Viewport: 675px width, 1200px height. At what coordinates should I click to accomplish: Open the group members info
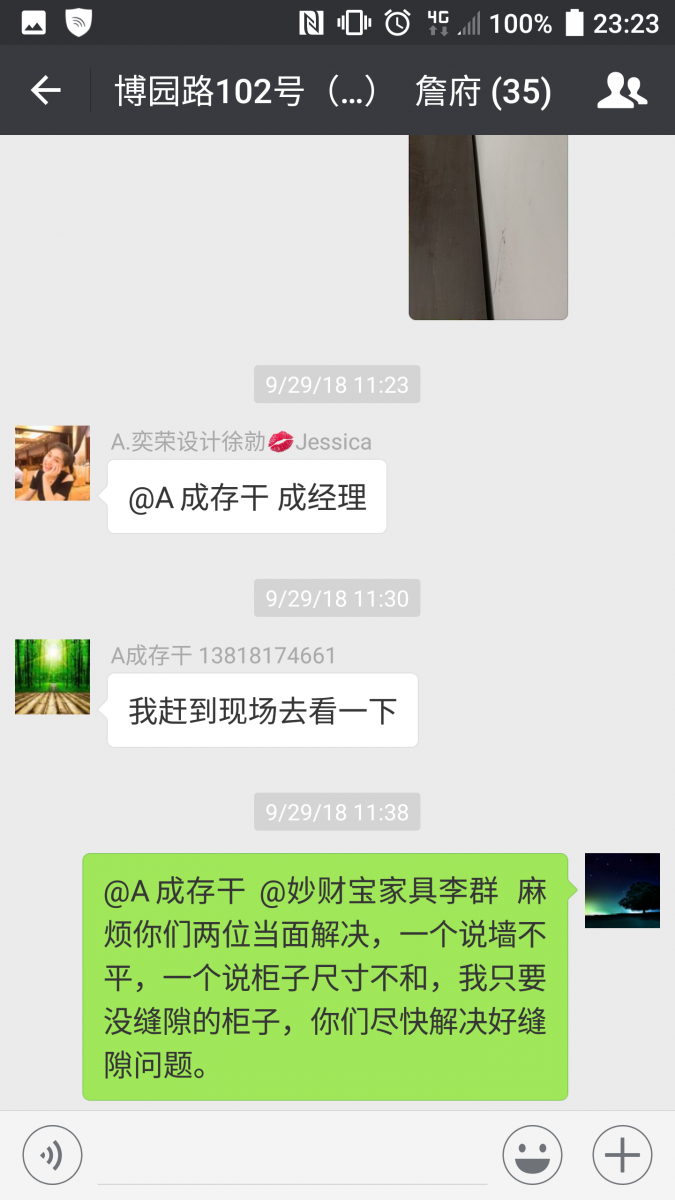coord(622,91)
